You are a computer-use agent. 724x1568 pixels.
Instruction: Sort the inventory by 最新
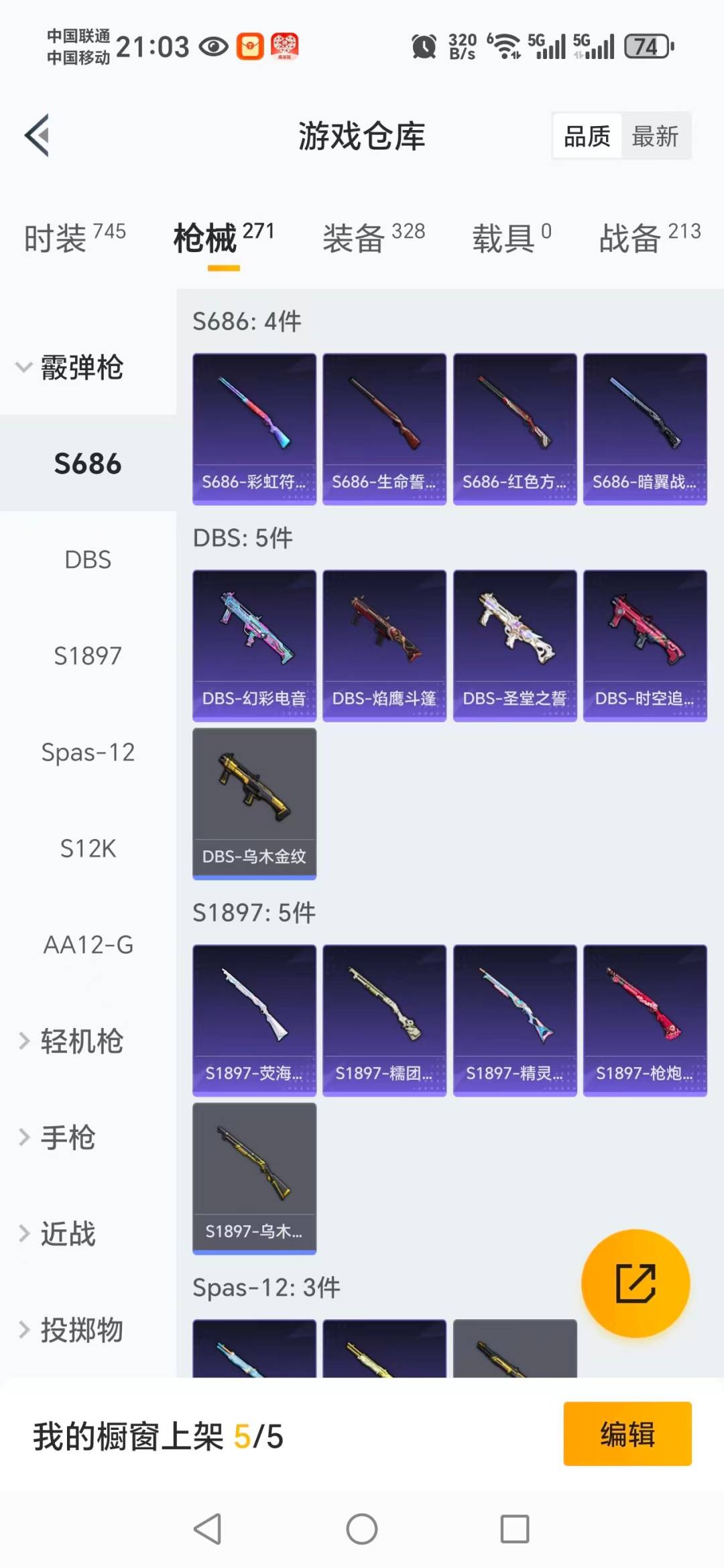tap(655, 136)
